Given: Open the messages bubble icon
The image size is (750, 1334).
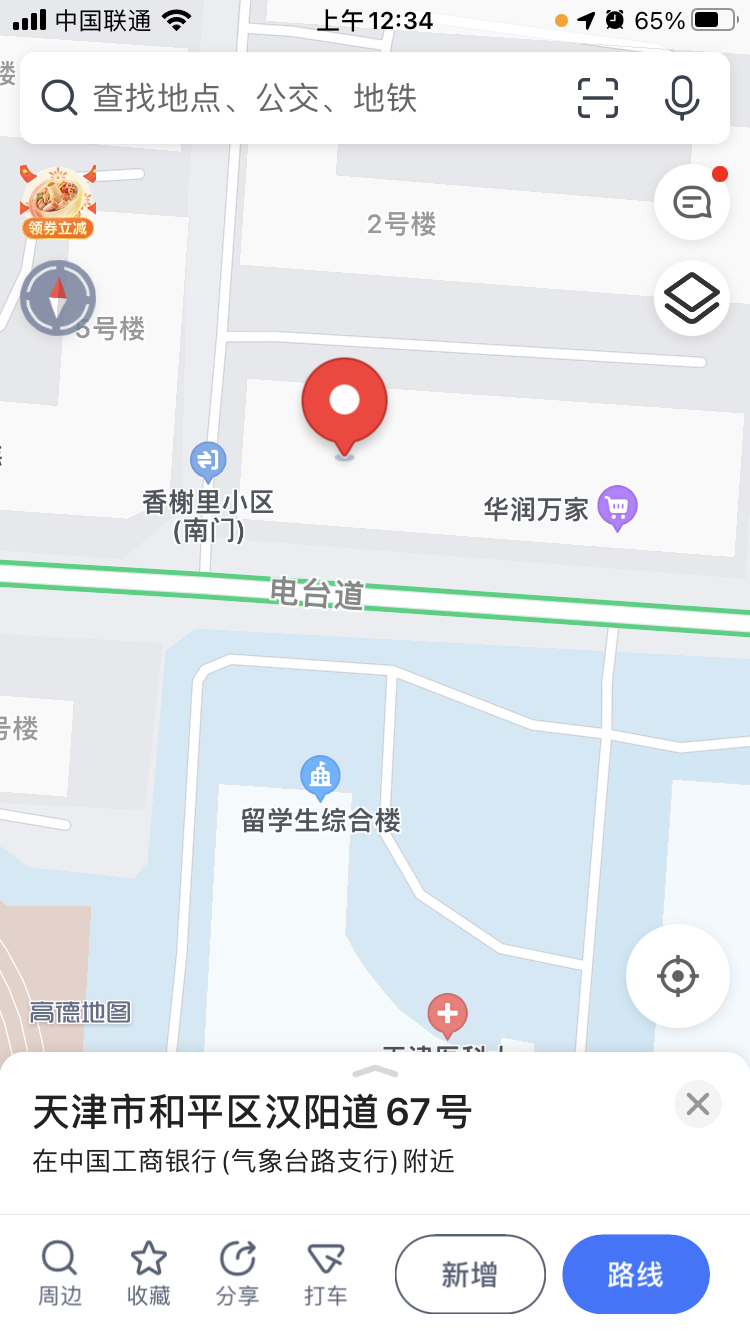Looking at the screenshot, I should click(x=692, y=202).
